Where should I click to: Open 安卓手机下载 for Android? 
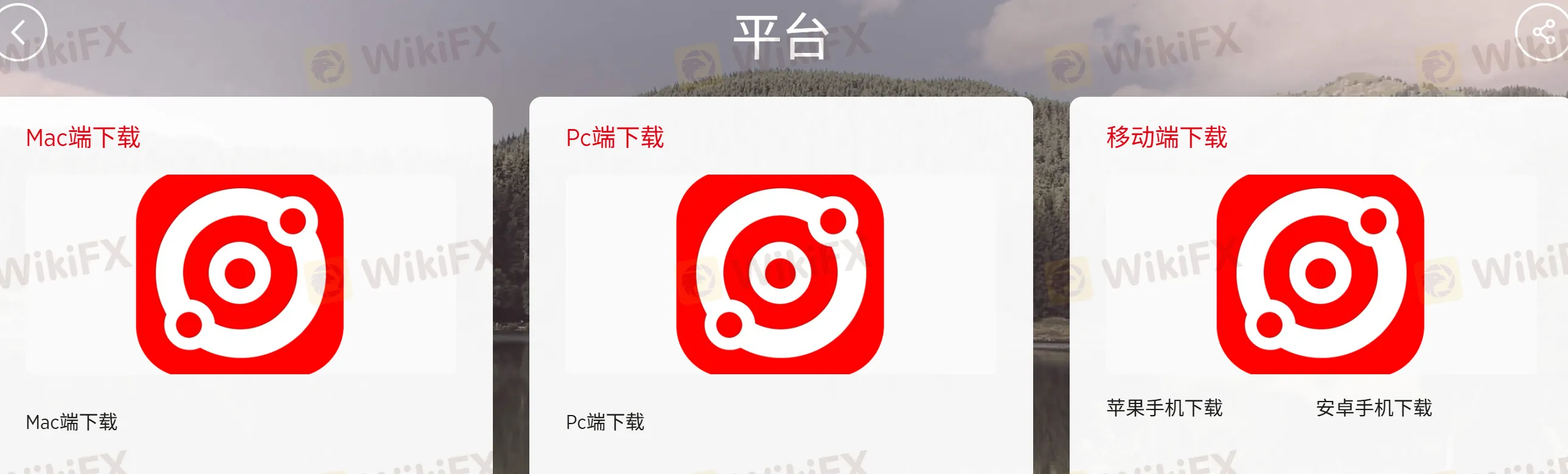coord(1373,408)
